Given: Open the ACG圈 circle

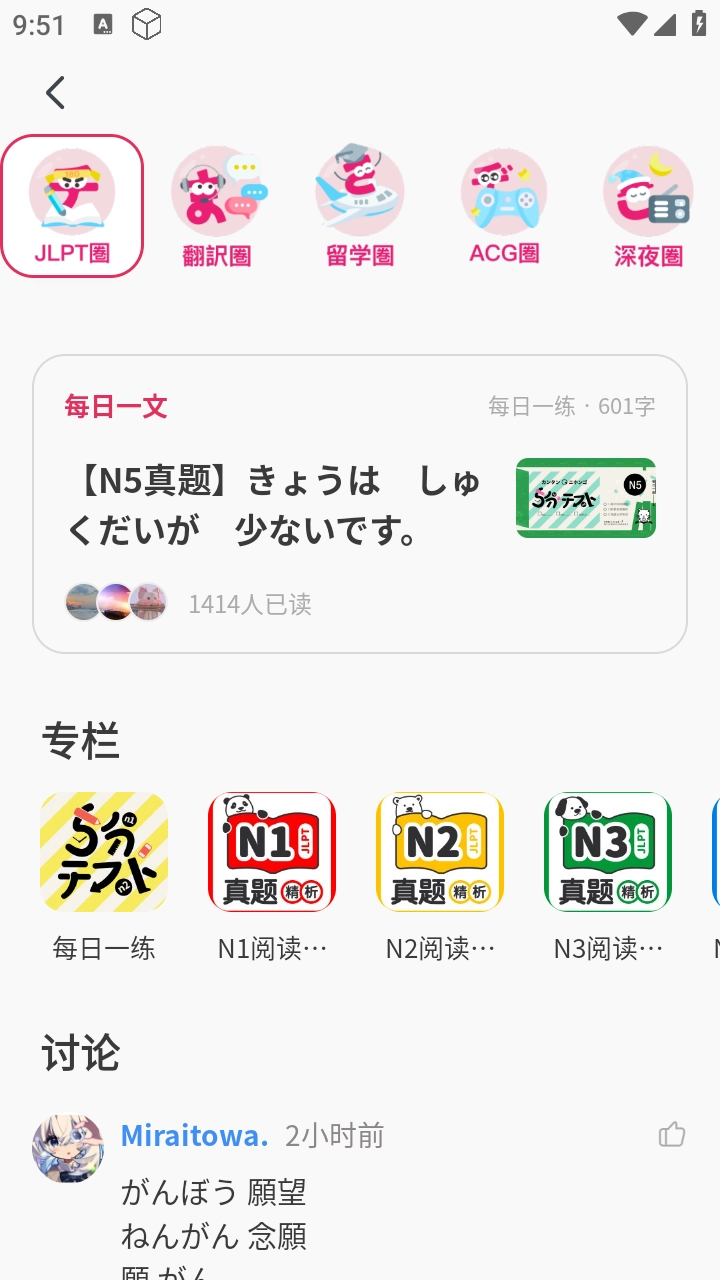Looking at the screenshot, I should [x=504, y=206].
